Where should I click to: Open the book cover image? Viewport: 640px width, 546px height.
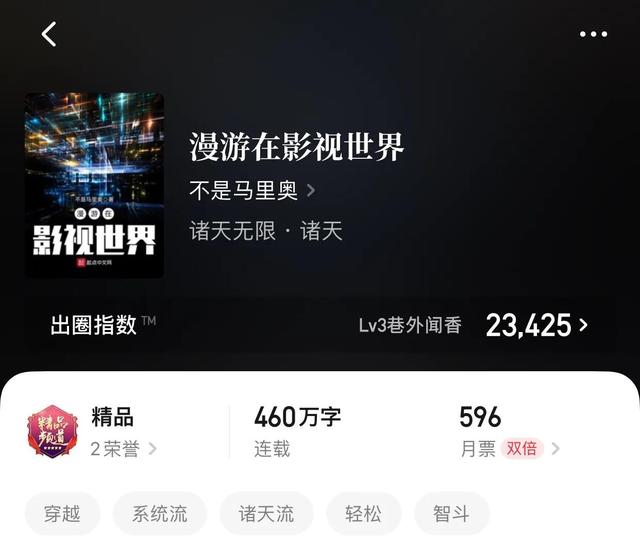click(x=94, y=186)
